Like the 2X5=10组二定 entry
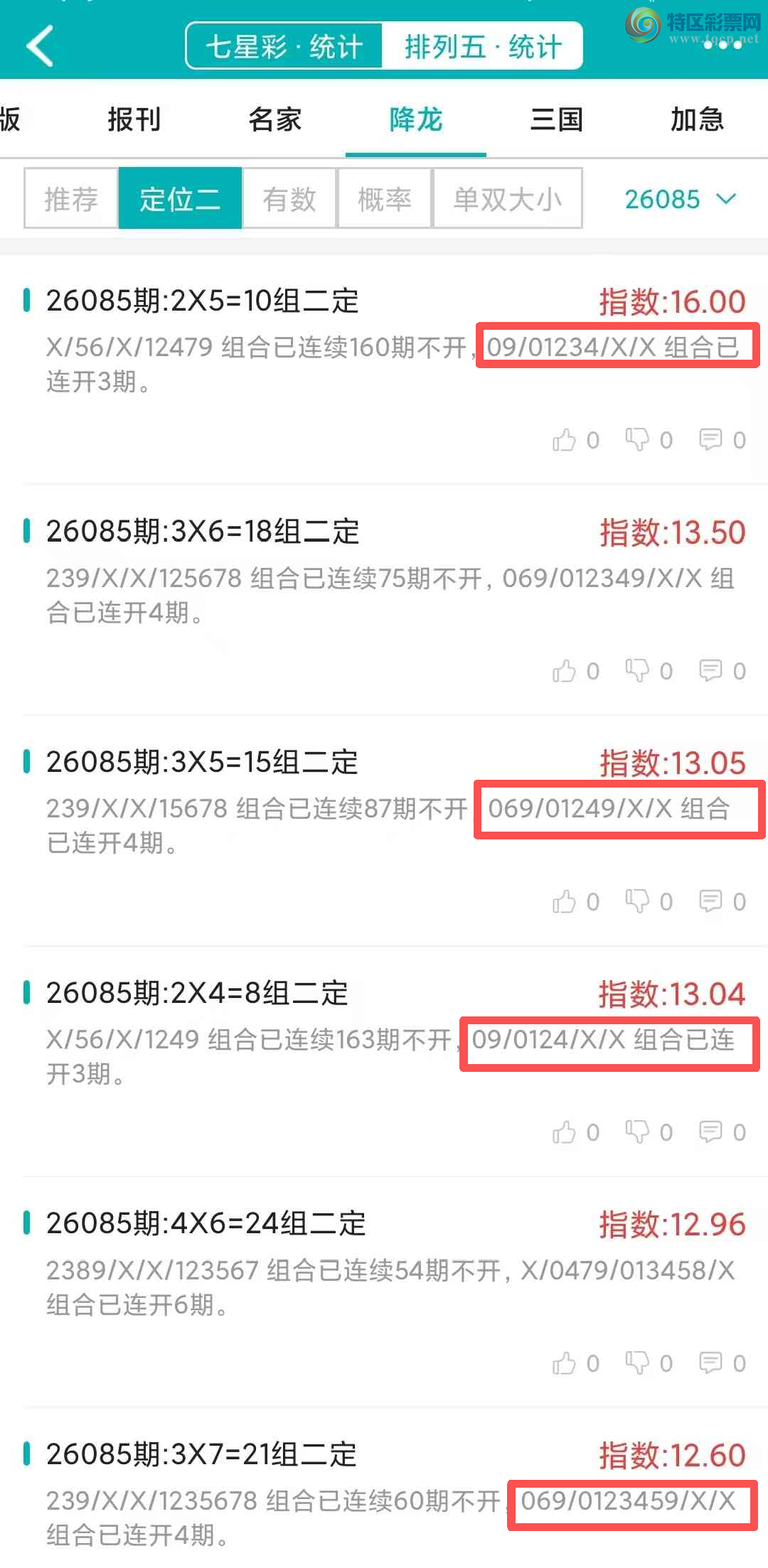768x1568 pixels. (x=565, y=440)
